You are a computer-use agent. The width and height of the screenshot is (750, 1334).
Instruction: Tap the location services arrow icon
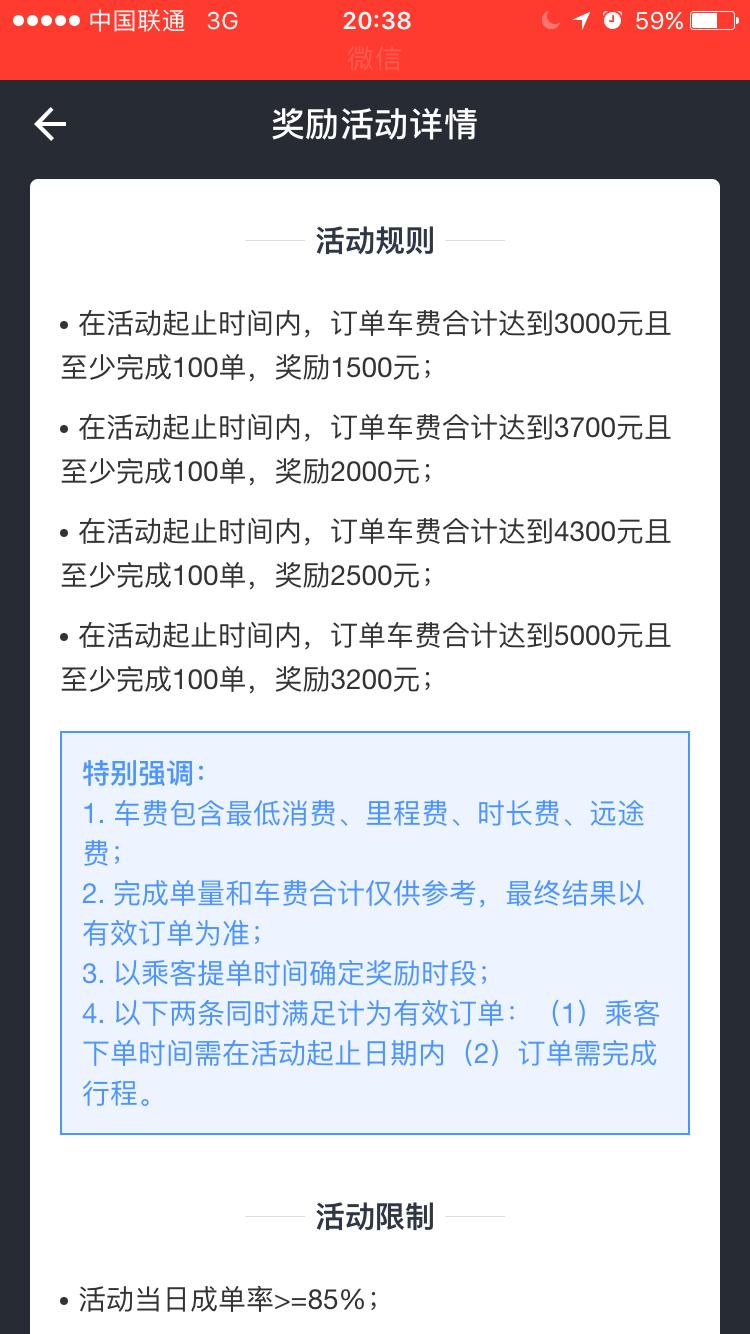click(583, 18)
